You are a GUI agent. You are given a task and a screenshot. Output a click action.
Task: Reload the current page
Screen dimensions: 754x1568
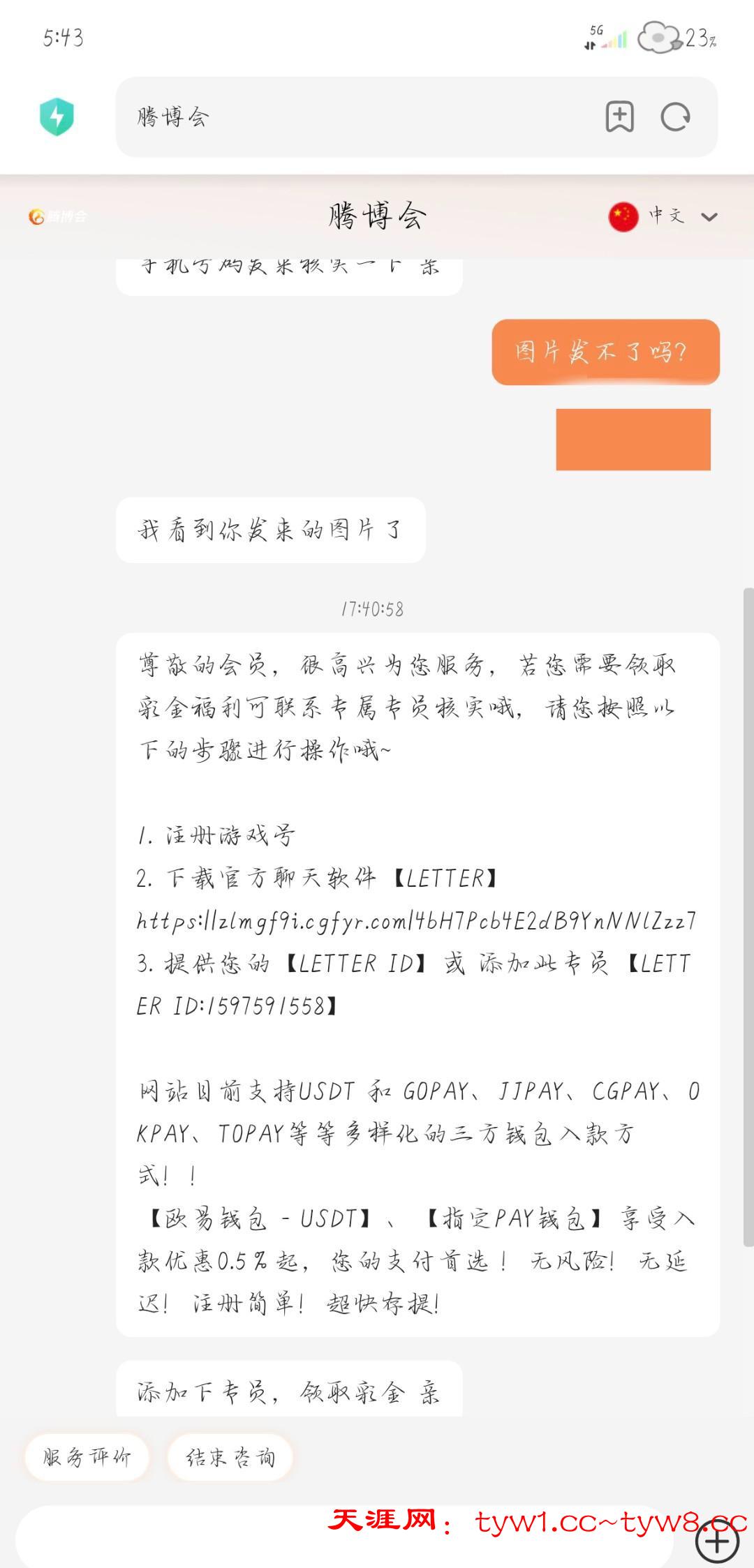(x=675, y=117)
